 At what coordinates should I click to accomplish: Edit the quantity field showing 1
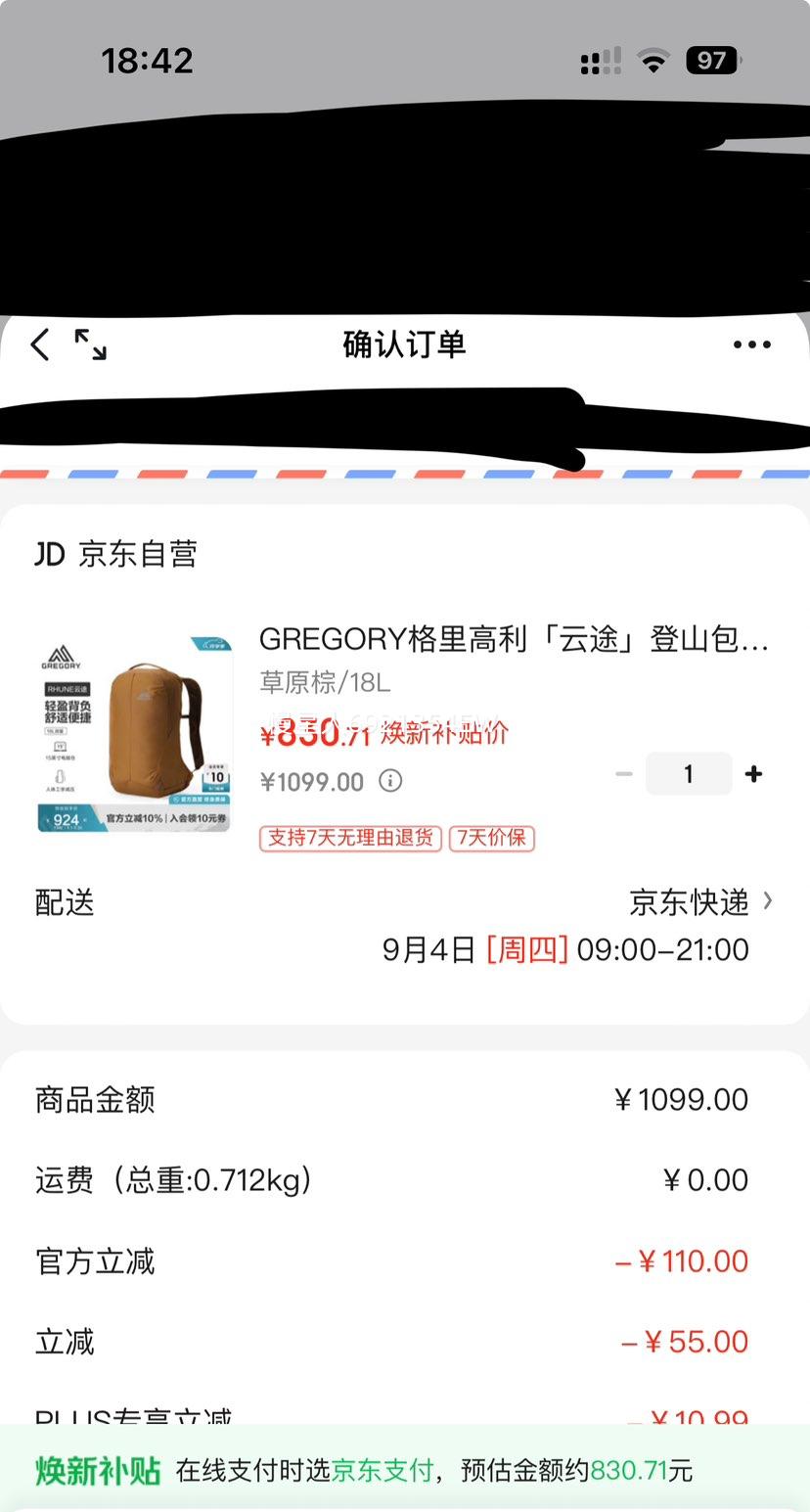click(689, 774)
